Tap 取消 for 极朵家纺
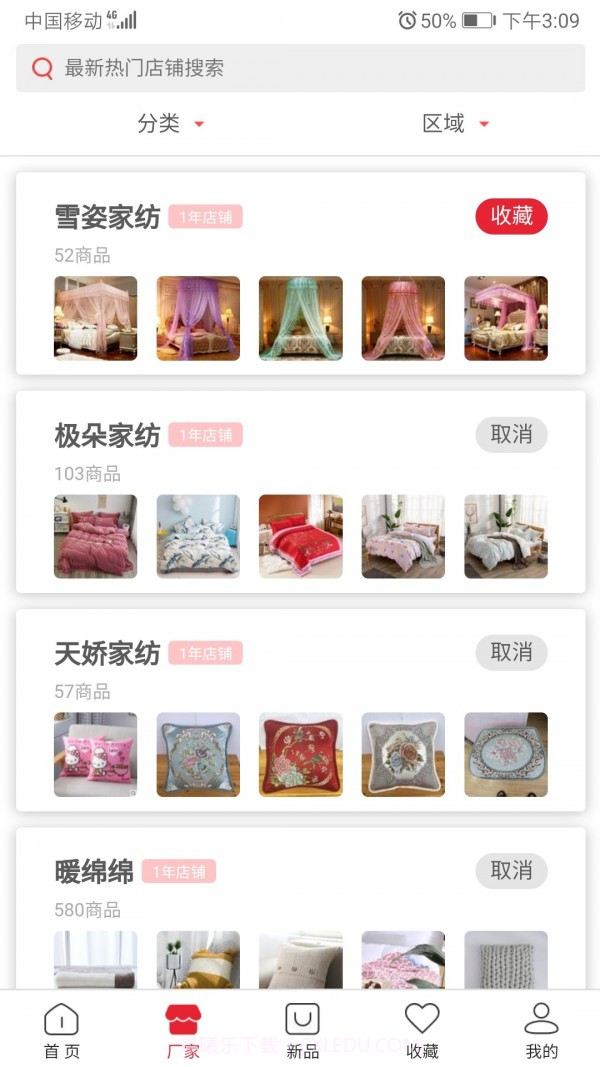Screen dimensions: 600x1067 click(511, 435)
